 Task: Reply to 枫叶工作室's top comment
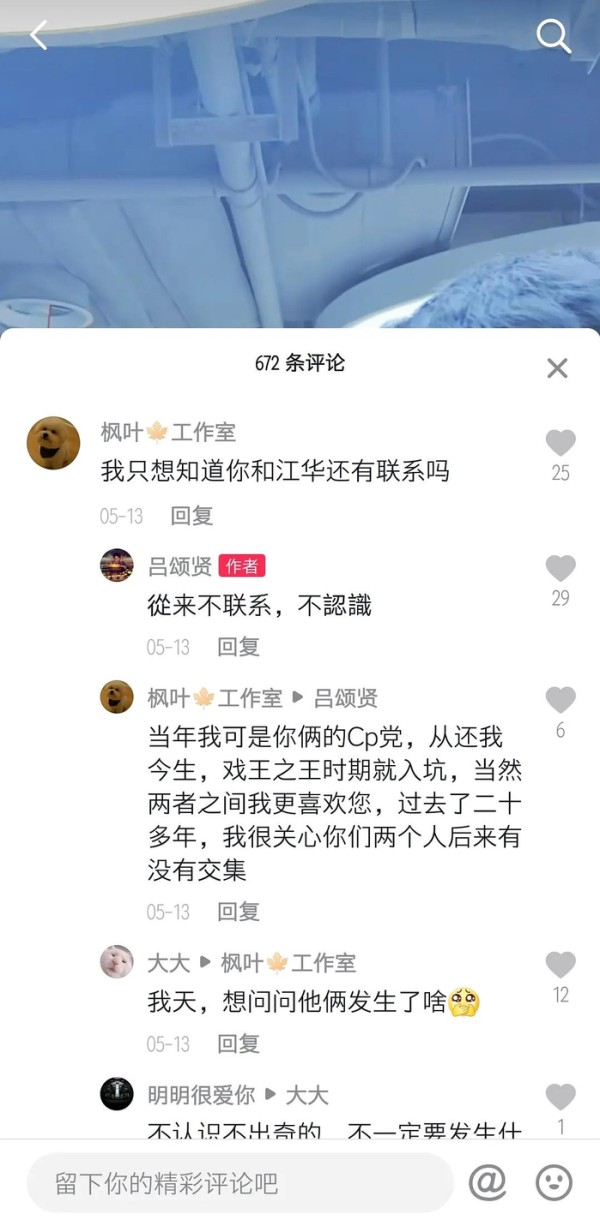[191, 516]
